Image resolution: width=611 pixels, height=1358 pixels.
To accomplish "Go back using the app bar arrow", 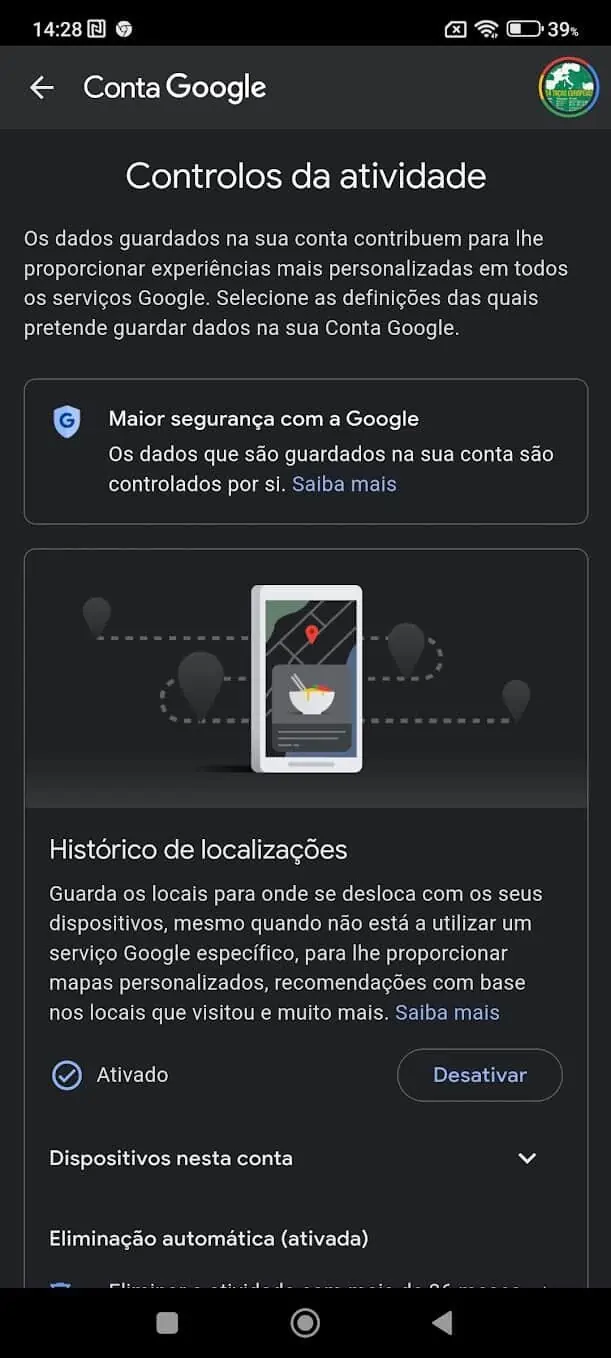I will click(x=41, y=88).
